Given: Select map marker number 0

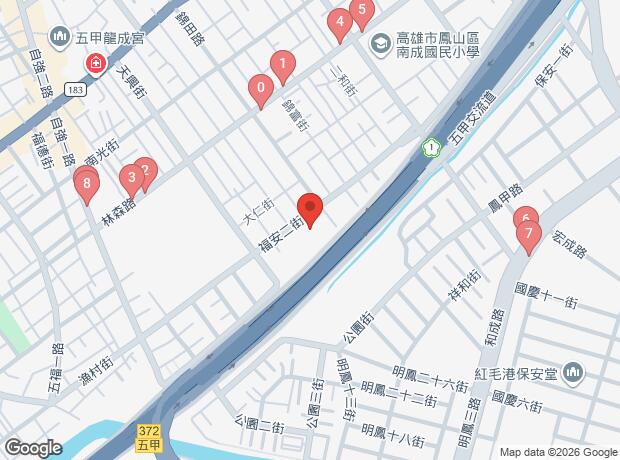Looking at the screenshot, I should pos(260,89).
